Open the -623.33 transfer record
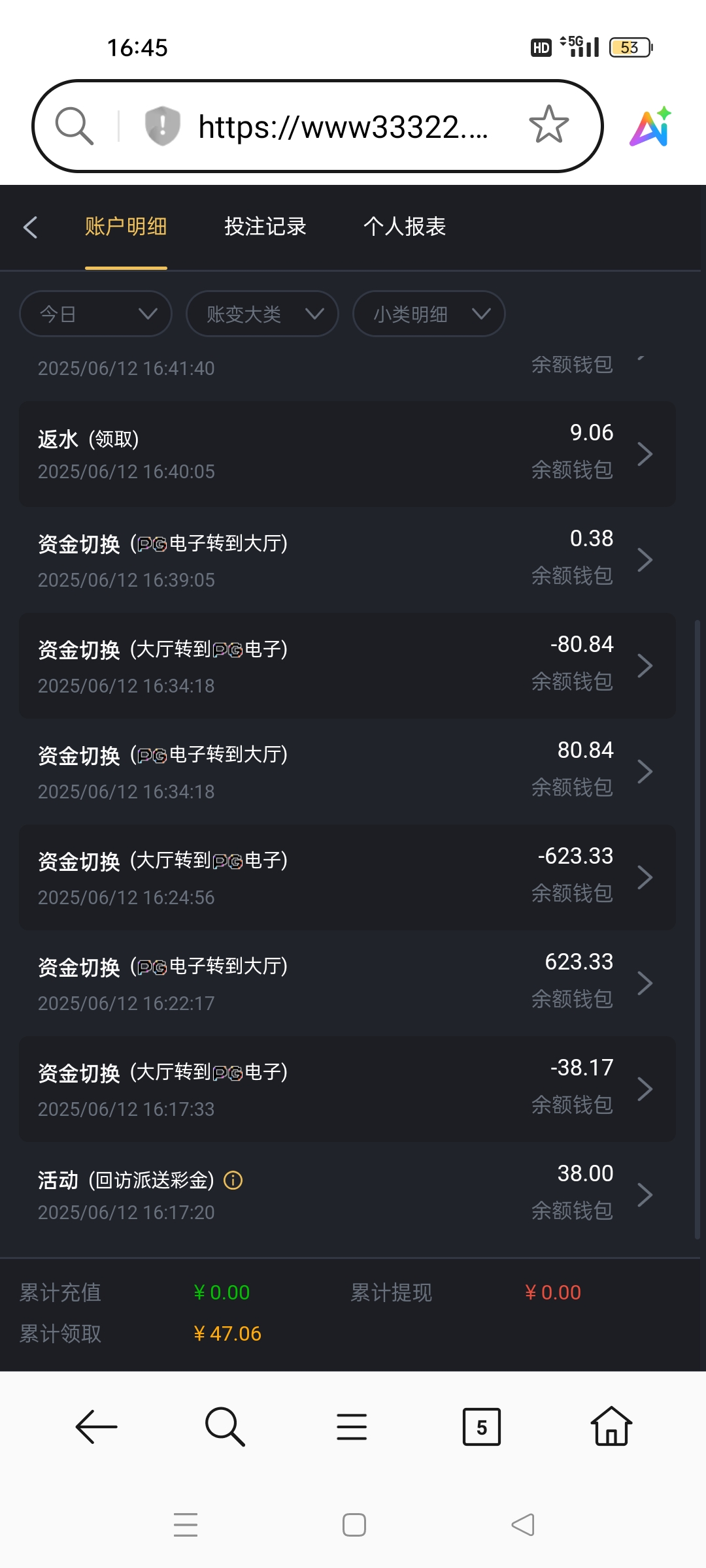 click(x=347, y=877)
